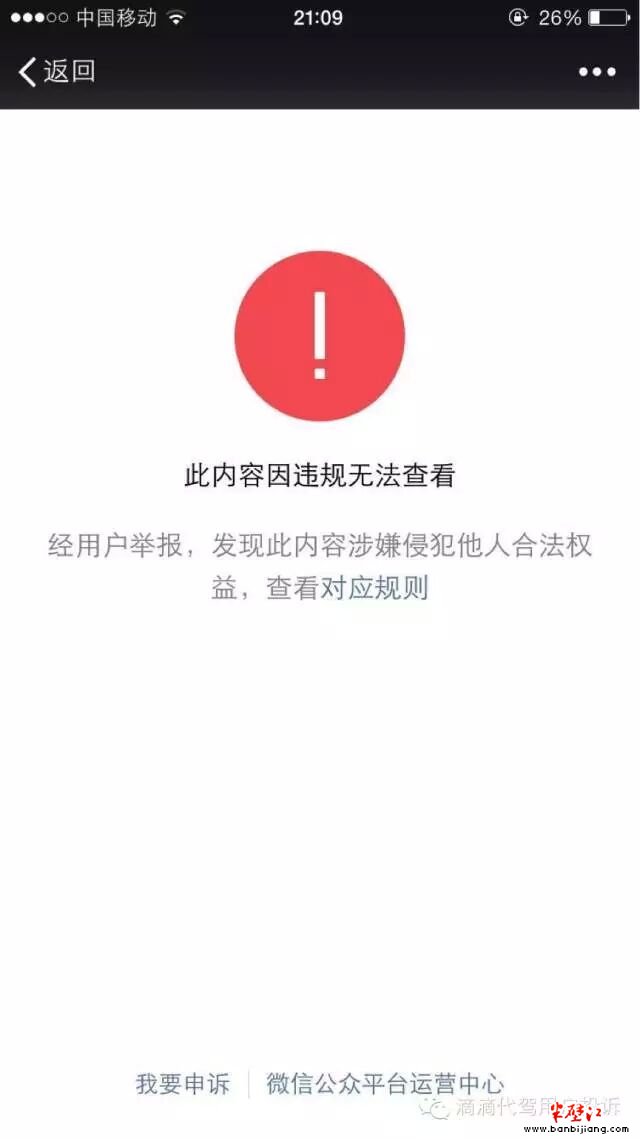Go back with the 返回 button
Viewport: 640px width, 1139px height.
point(57,72)
